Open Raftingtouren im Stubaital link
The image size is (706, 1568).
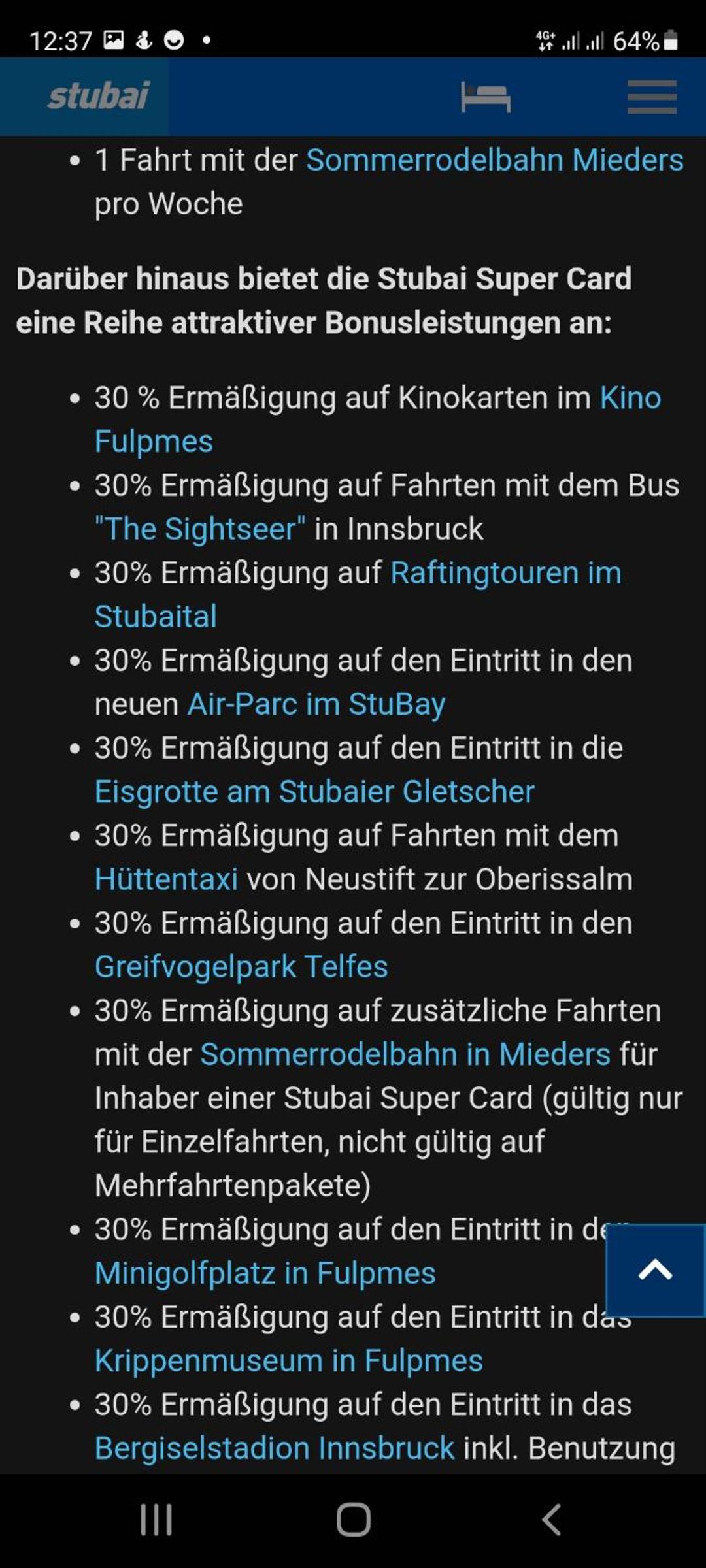click(x=358, y=595)
